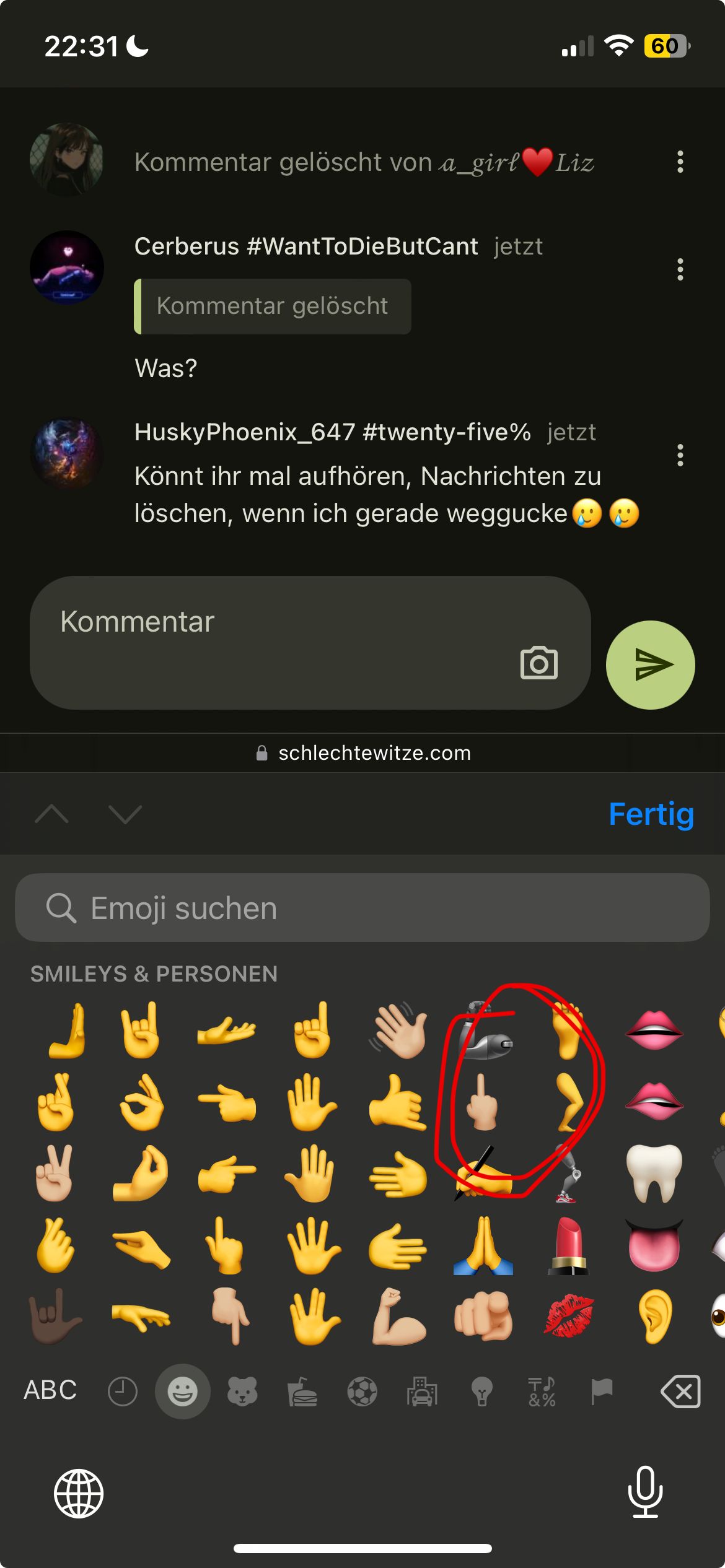Open the sports ball emoji category
Viewport: 725px width, 1568px height.
click(362, 1392)
